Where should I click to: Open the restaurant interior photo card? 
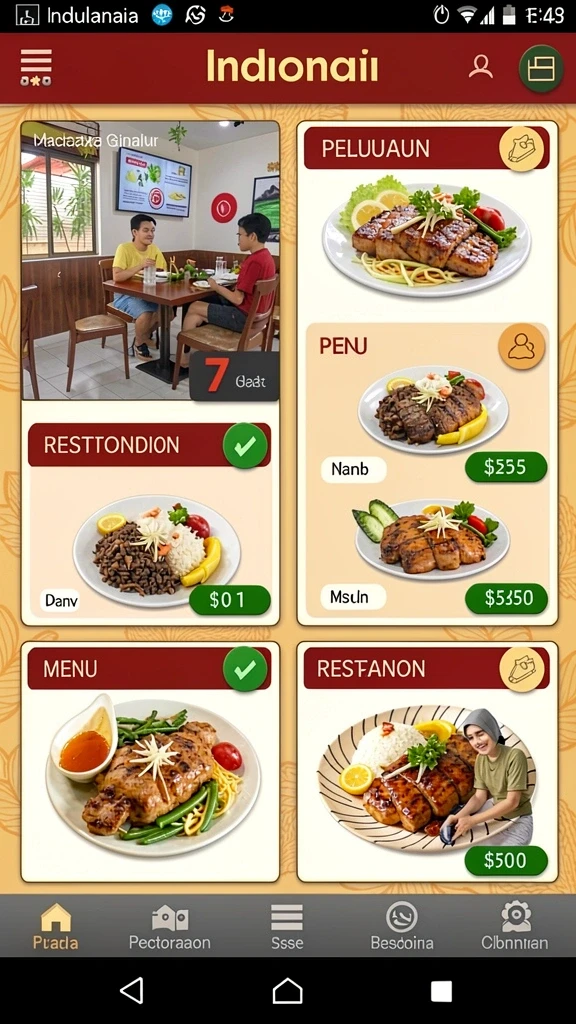click(x=150, y=260)
